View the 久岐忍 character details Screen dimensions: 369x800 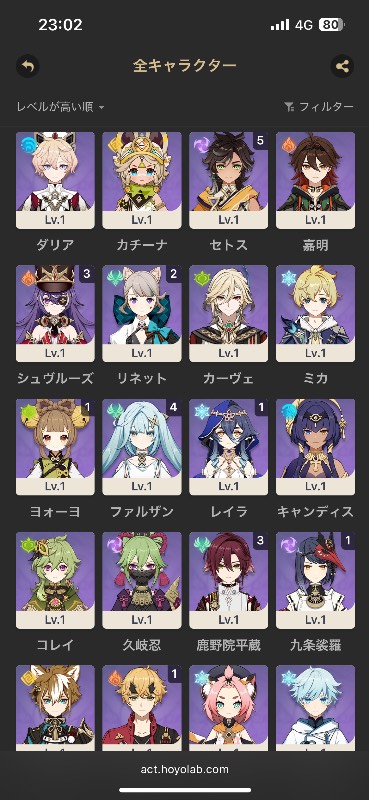point(142,580)
